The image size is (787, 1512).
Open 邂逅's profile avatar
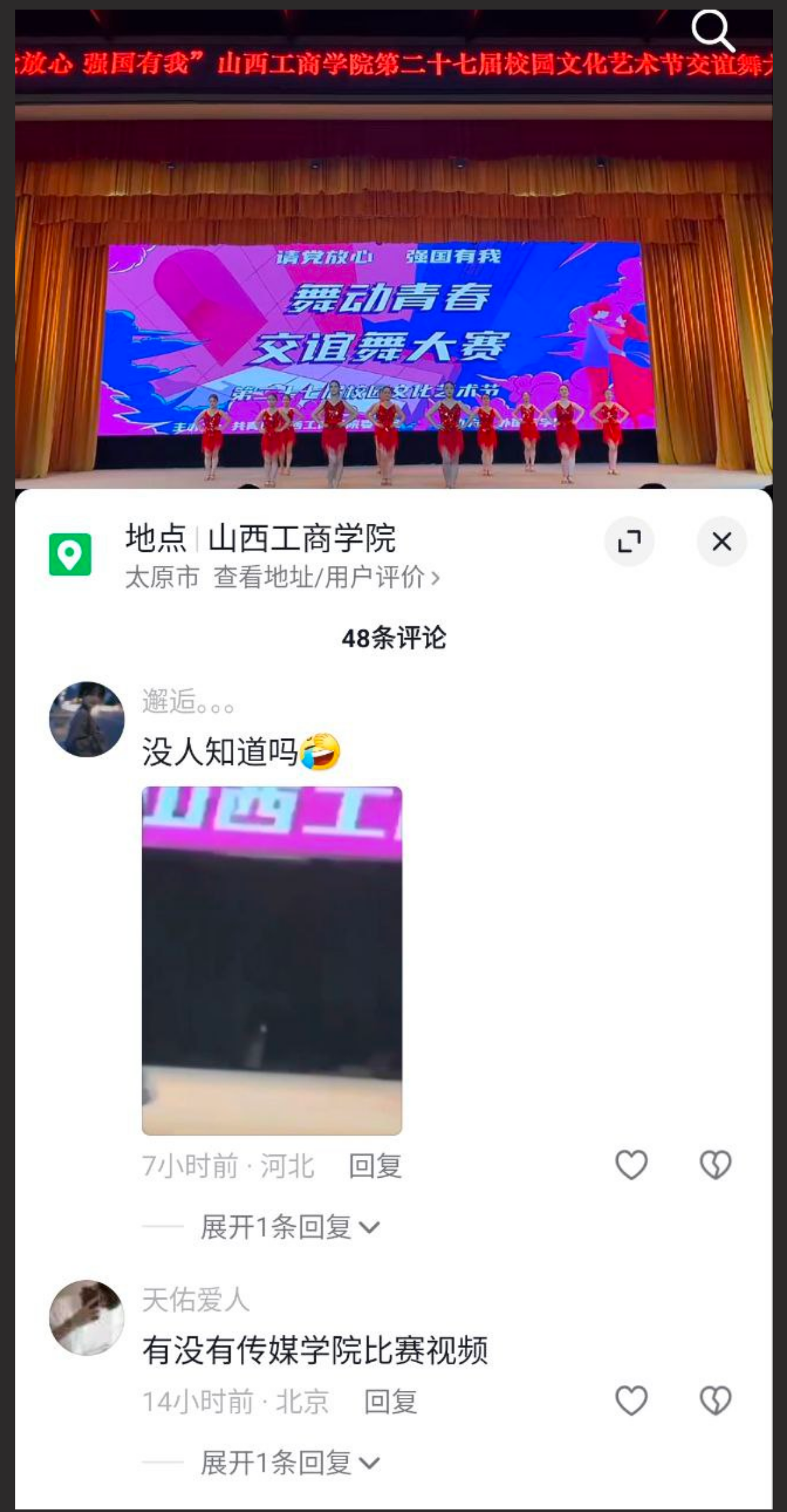[x=87, y=717]
